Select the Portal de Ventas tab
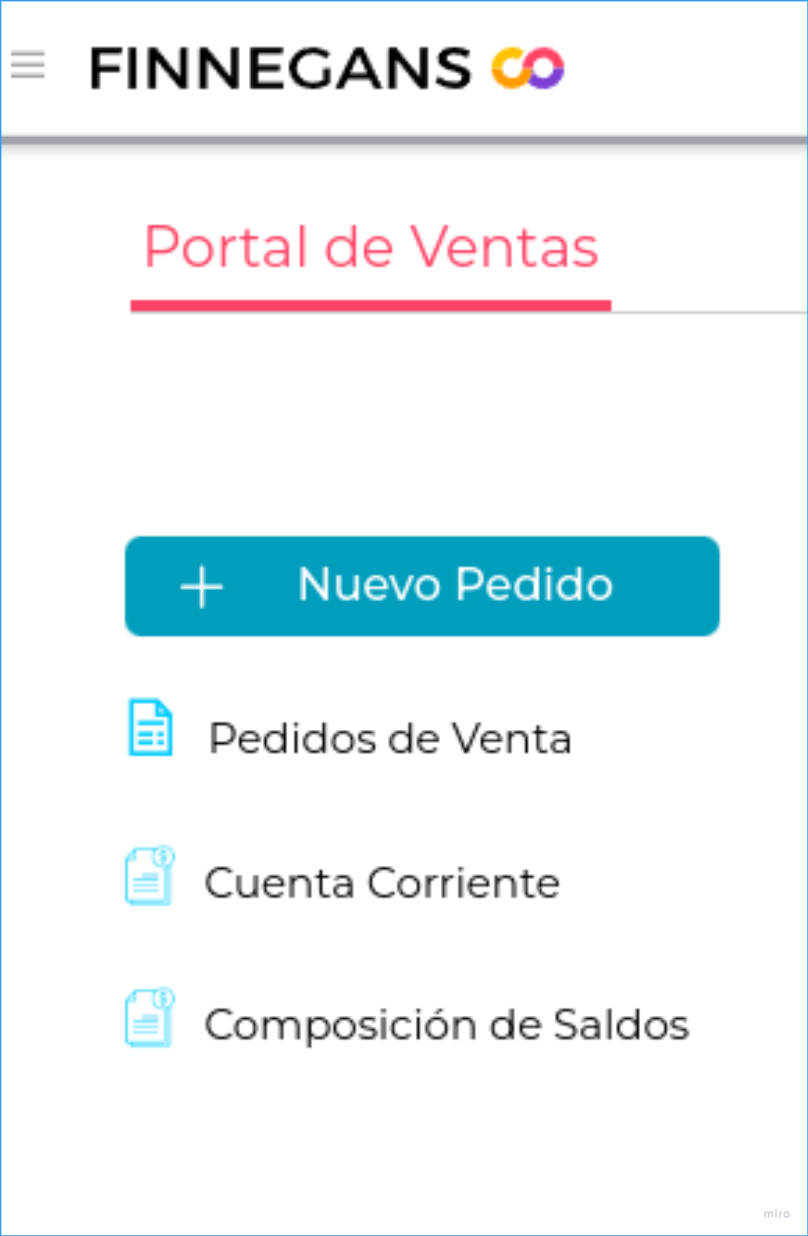Image resolution: width=808 pixels, height=1236 pixels. click(x=371, y=248)
